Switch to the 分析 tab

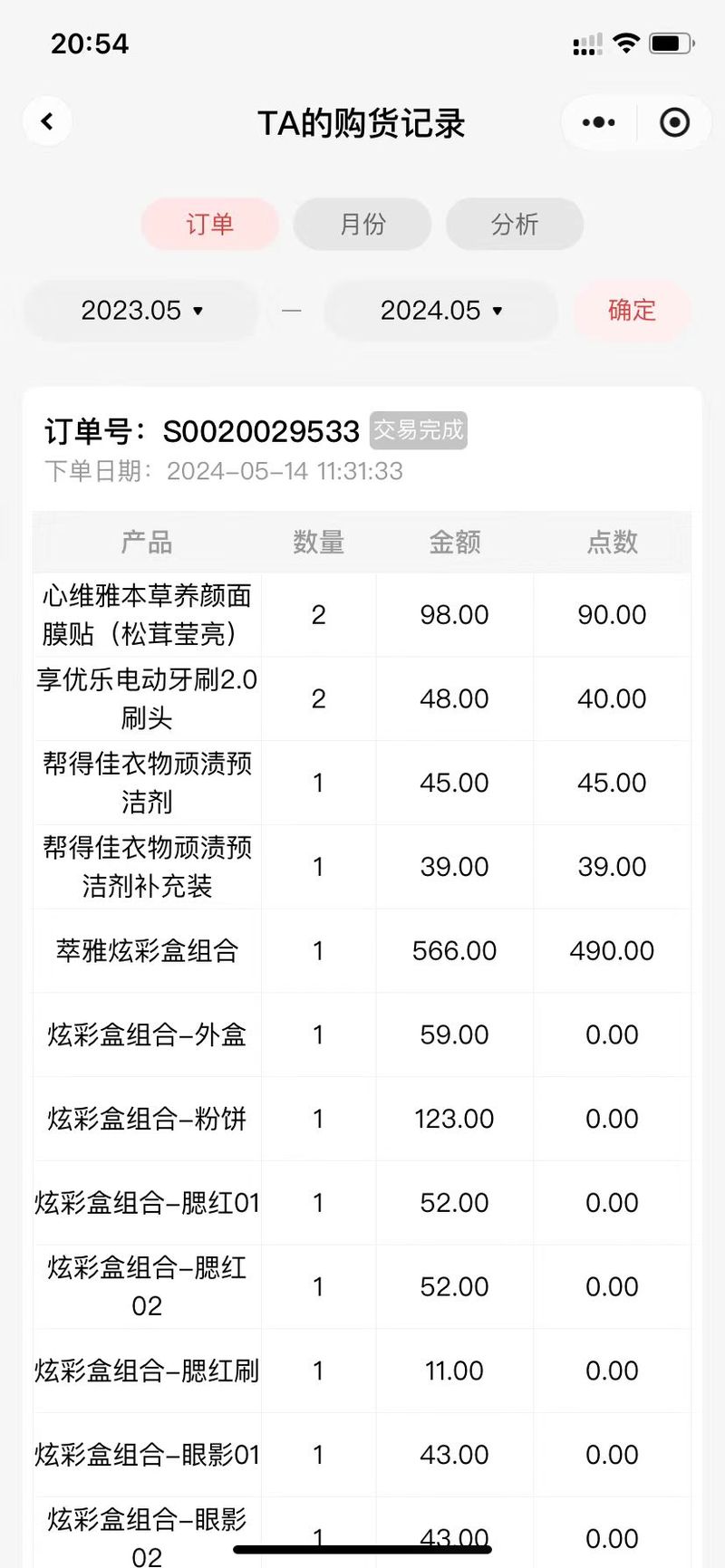[515, 224]
